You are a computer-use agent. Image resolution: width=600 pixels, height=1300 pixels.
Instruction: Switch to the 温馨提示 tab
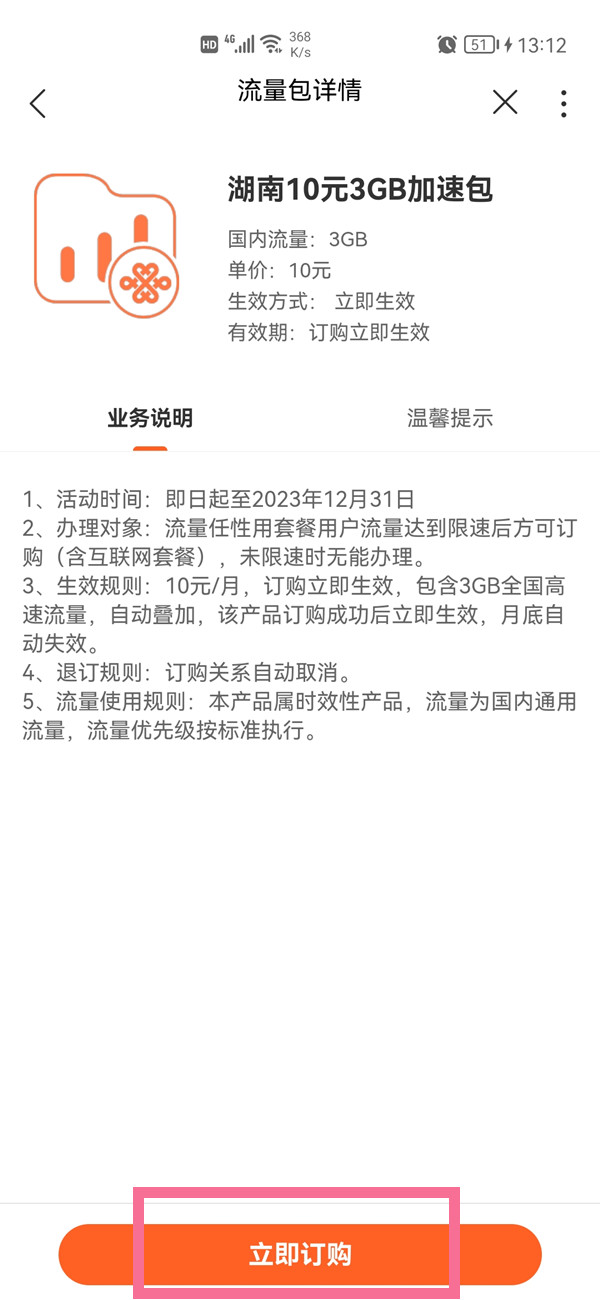450,418
